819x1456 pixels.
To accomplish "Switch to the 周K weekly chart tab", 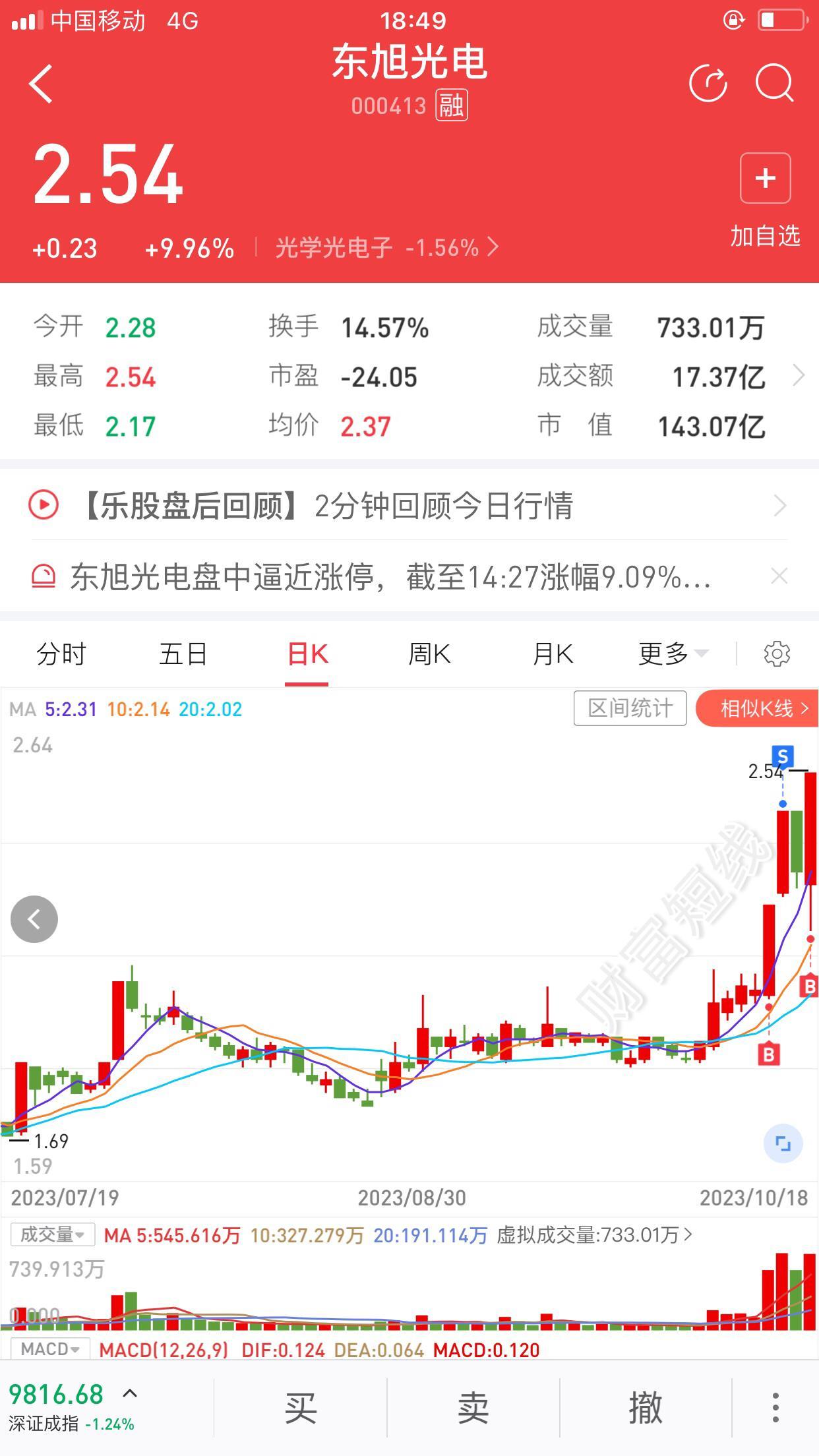I will [x=431, y=653].
